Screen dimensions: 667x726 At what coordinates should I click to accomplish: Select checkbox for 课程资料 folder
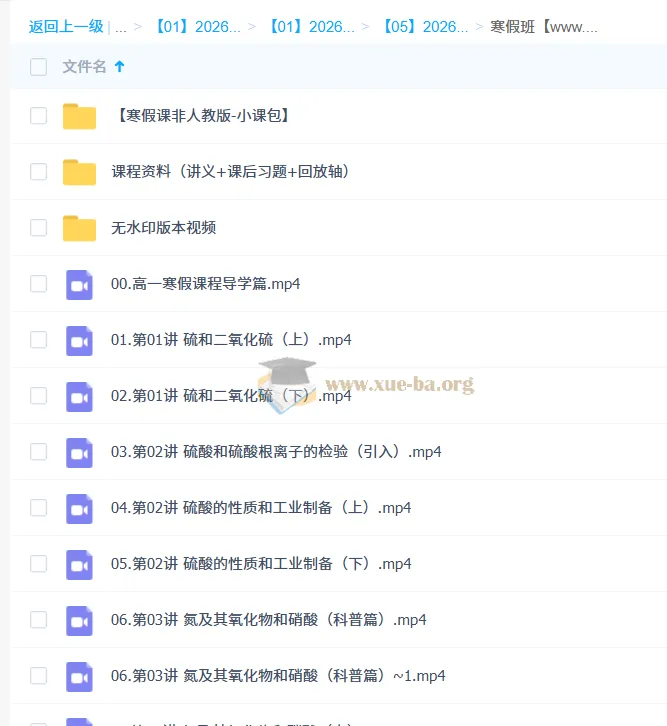click(38, 172)
